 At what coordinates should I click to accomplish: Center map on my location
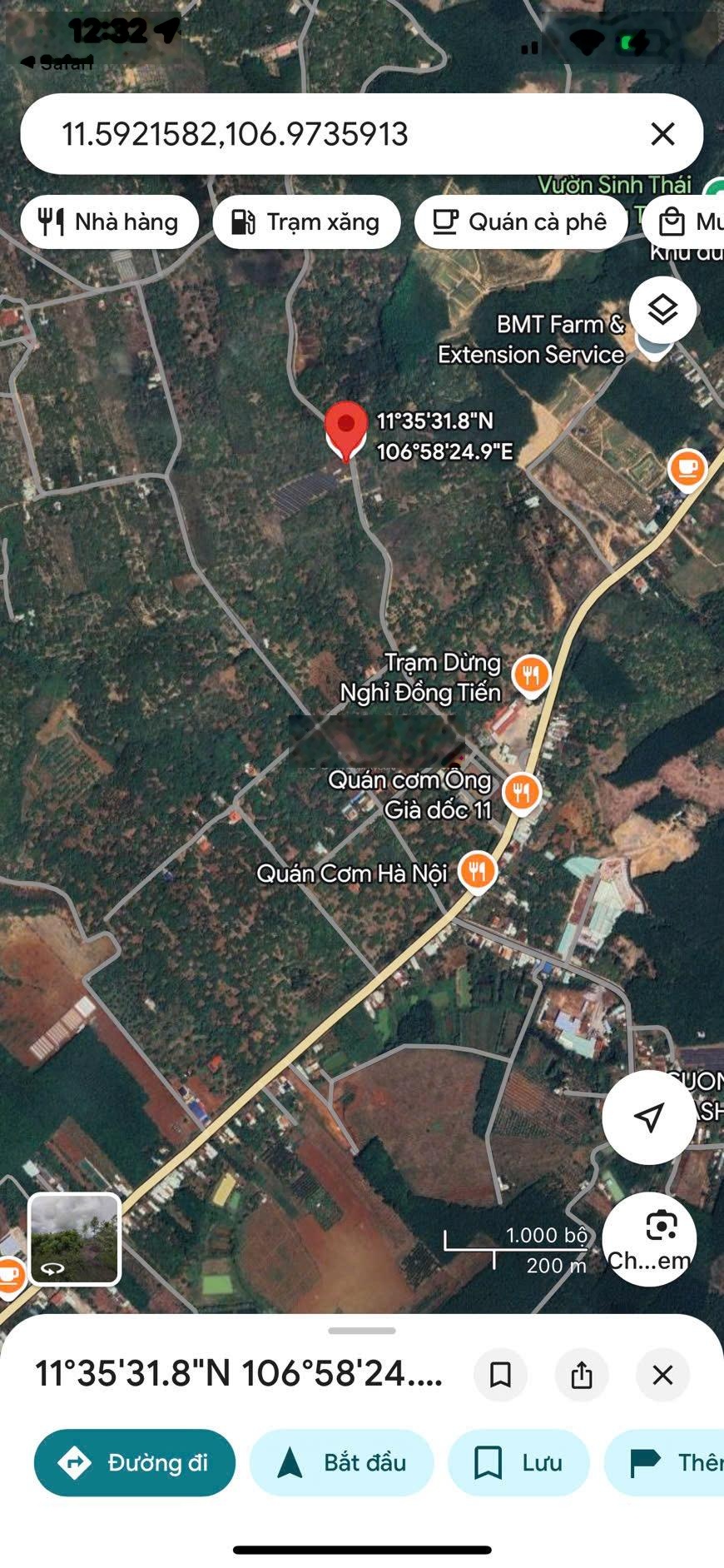pyautogui.click(x=649, y=1117)
